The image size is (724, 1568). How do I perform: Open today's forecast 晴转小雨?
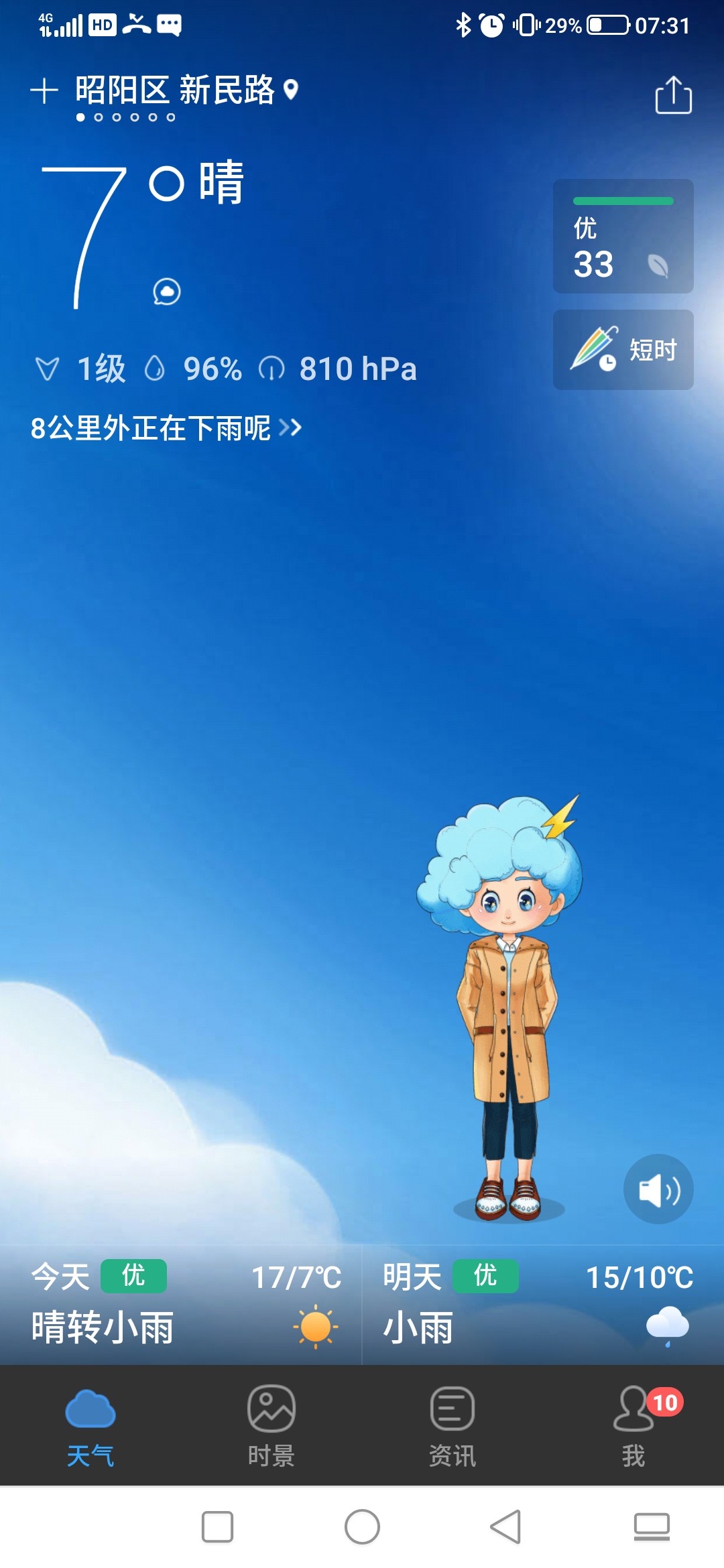pos(181,1305)
